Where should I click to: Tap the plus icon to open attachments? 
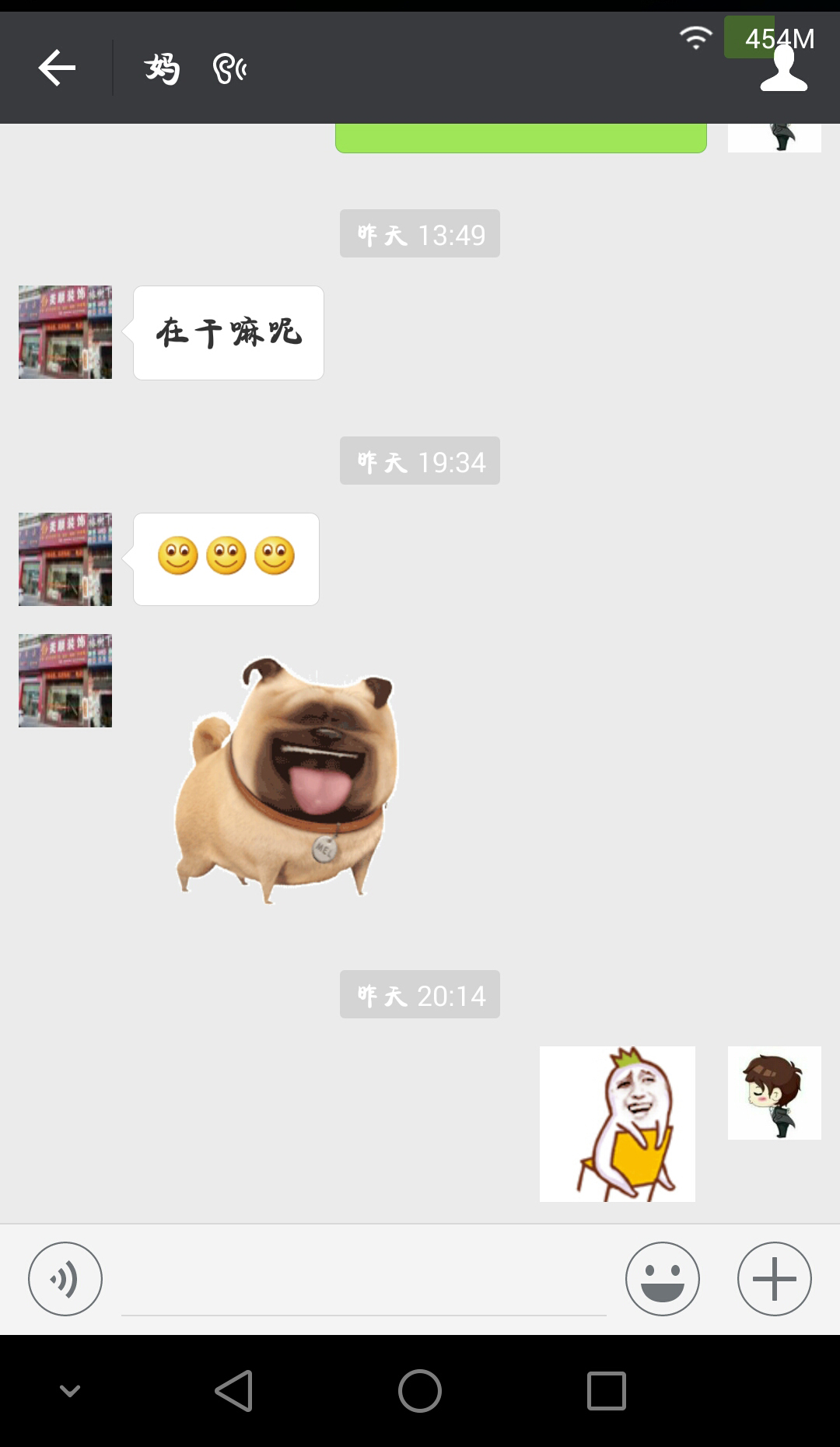(x=772, y=1278)
